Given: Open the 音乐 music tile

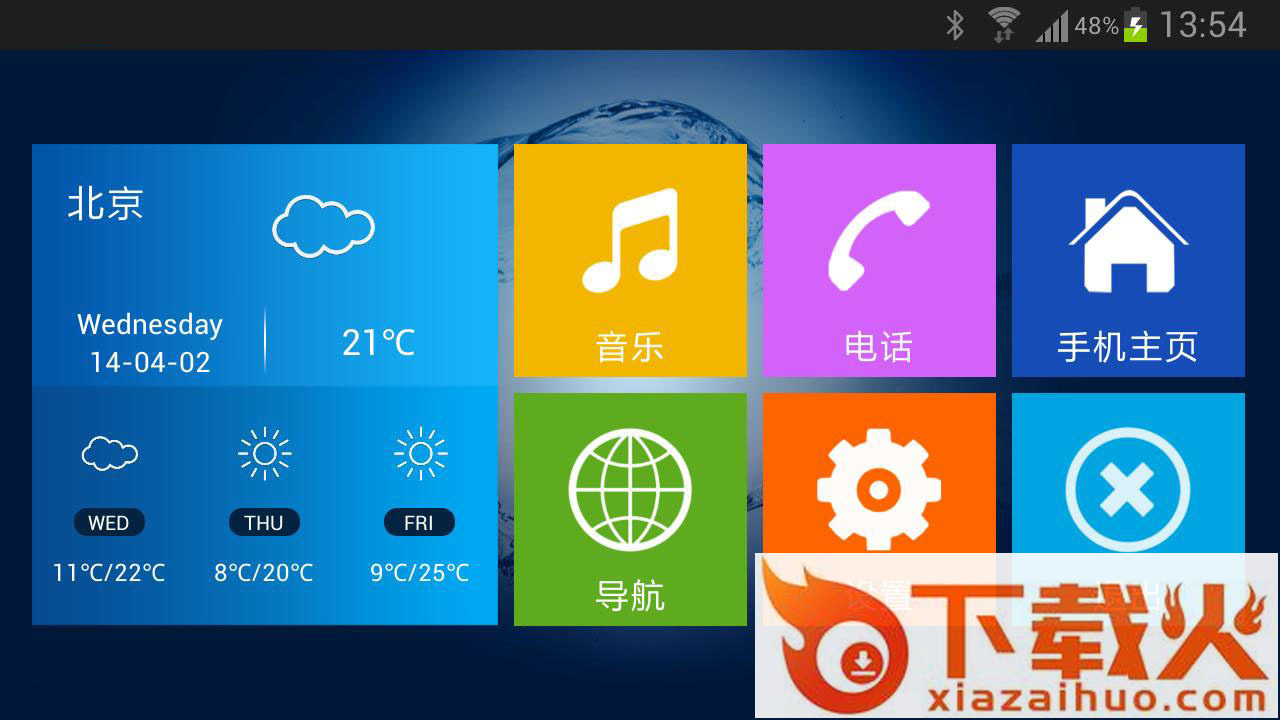Looking at the screenshot, I should [x=630, y=260].
